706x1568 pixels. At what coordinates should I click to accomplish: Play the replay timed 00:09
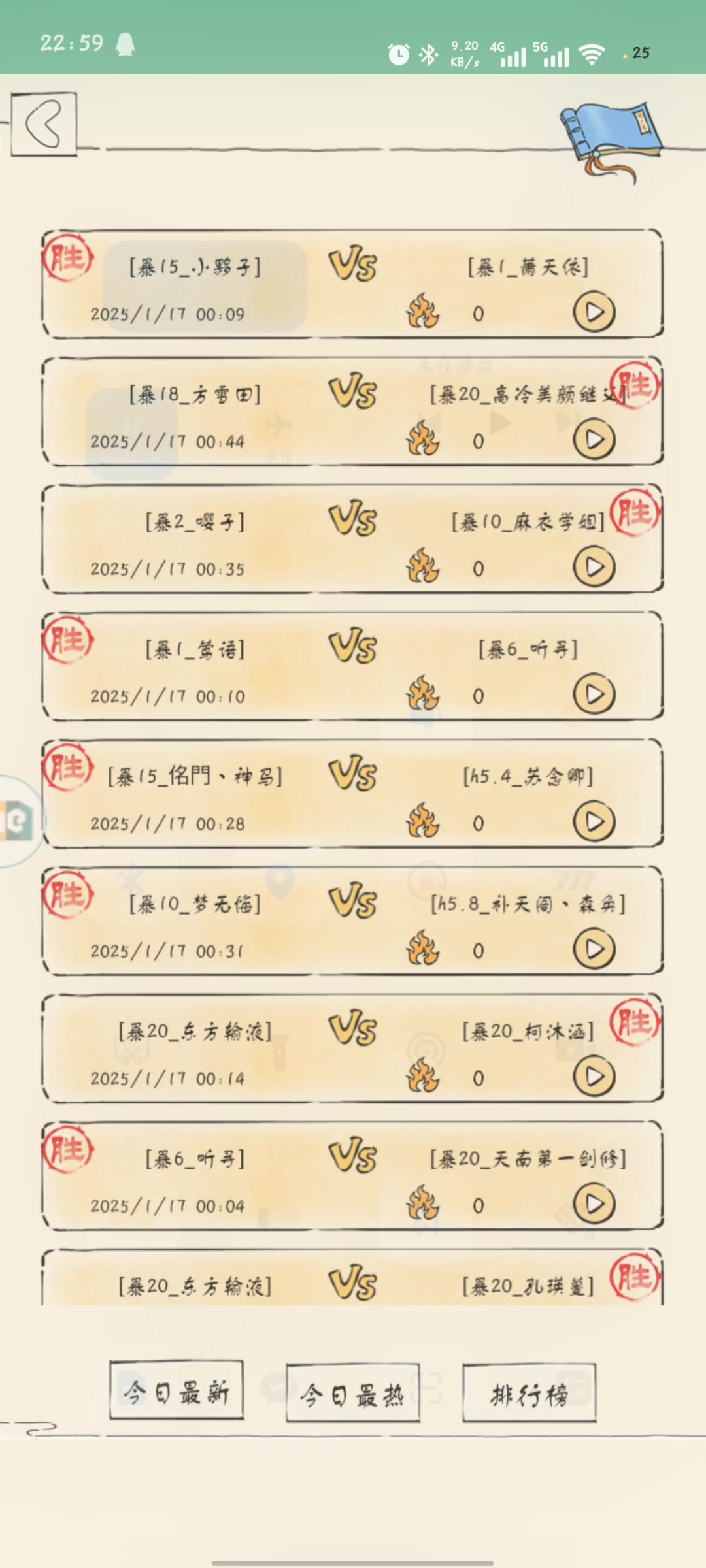(594, 312)
